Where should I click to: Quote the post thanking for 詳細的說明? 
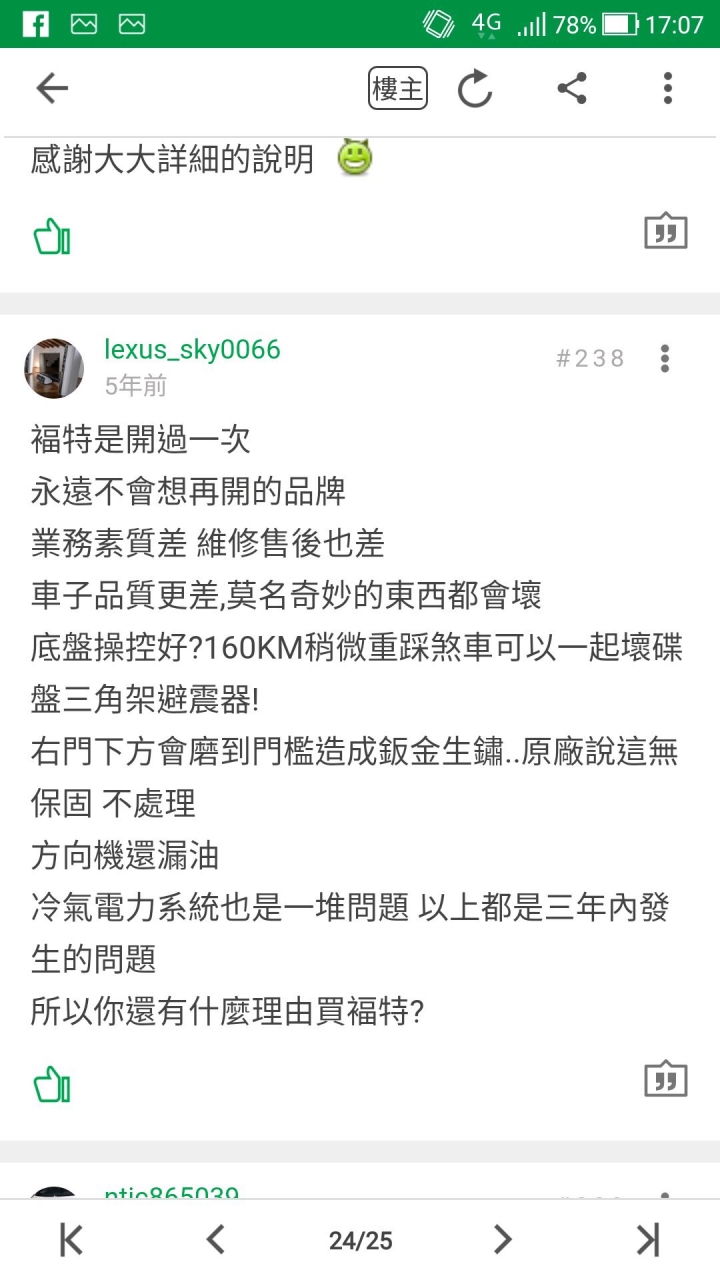tap(665, 231)
